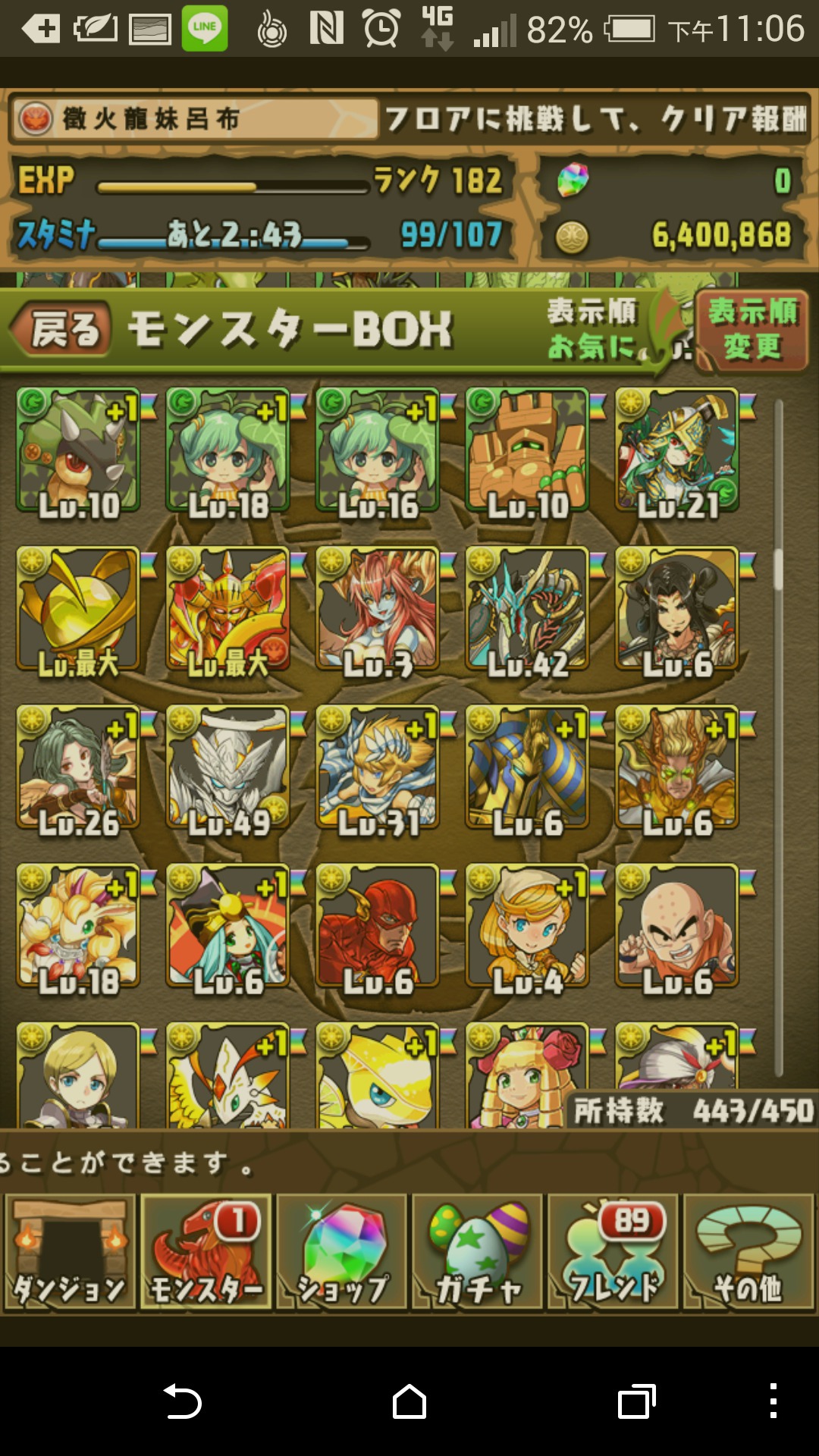This screenshot has height=1456, width=819.
Task: Open the Lv.42 dragon monster
Action: [528, 609]
